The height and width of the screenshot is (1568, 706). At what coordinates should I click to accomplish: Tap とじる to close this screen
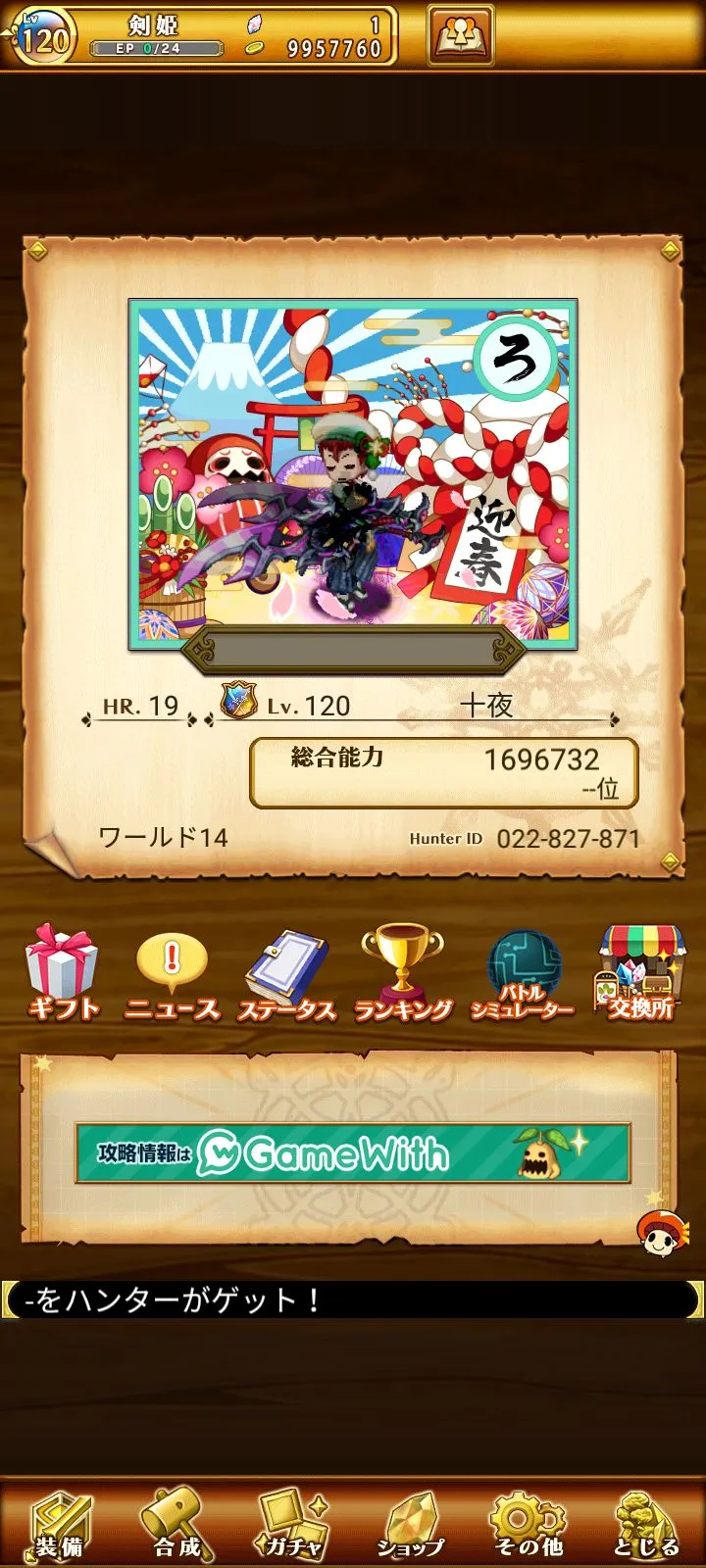coord(645,1526)
